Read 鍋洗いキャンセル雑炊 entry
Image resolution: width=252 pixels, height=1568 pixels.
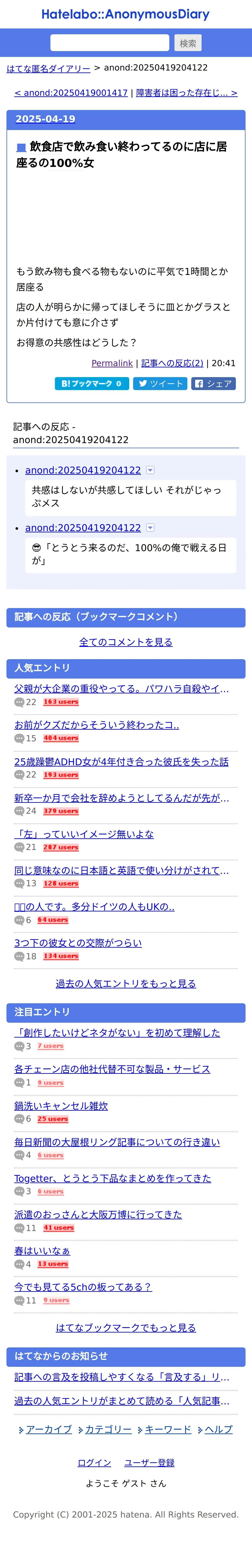[61, 1106]
